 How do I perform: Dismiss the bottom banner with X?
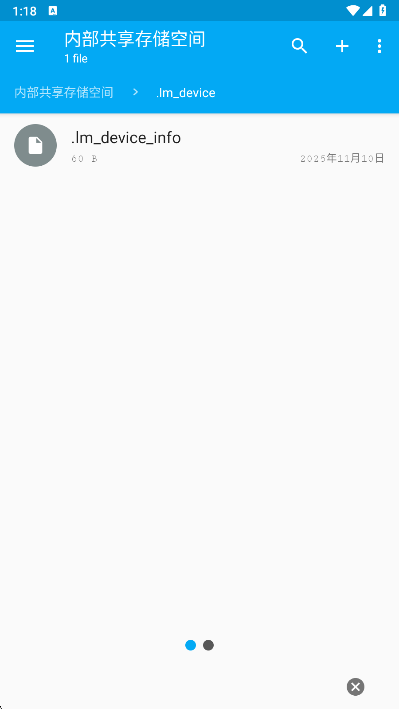click(x=356, y=687)
